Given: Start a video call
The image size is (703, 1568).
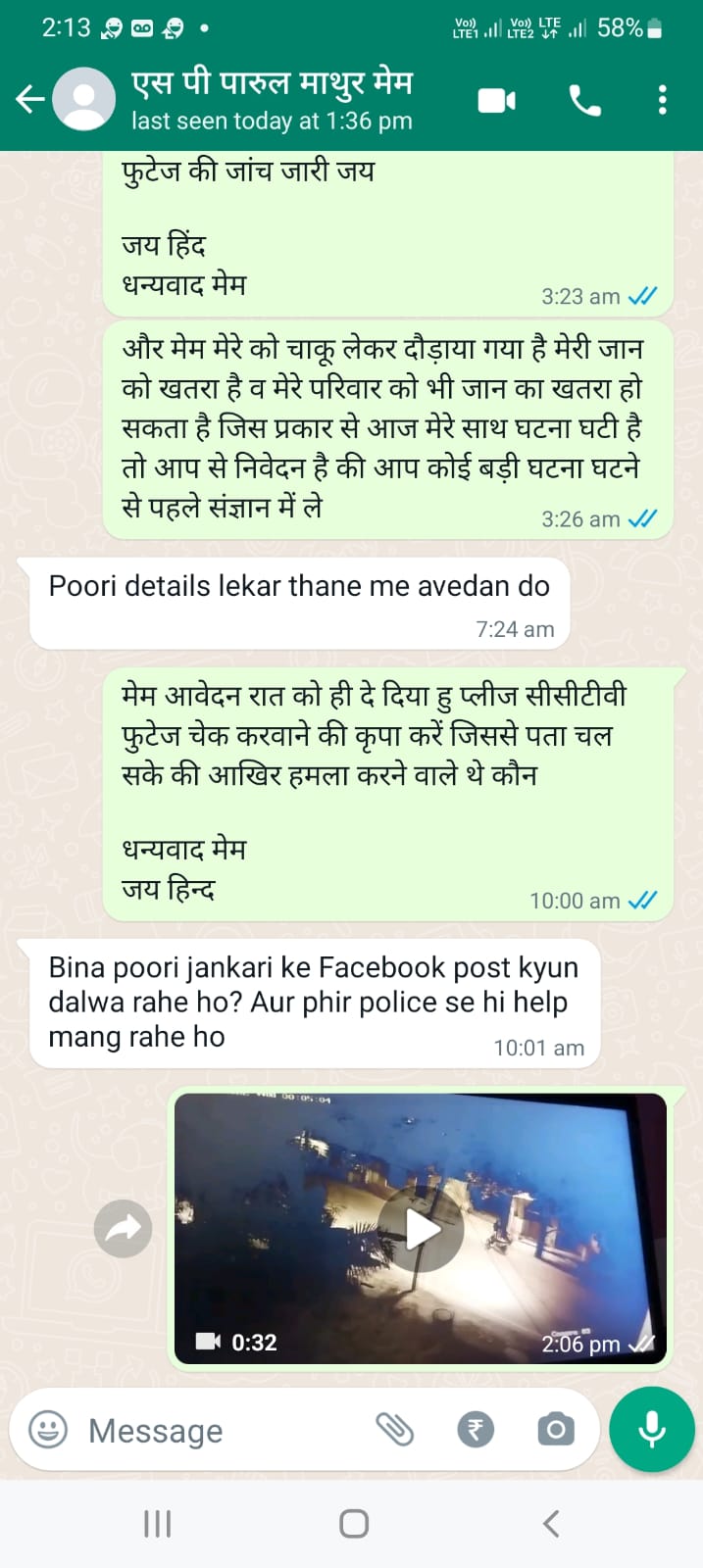Looking at the screenshot, I should 497,100.
